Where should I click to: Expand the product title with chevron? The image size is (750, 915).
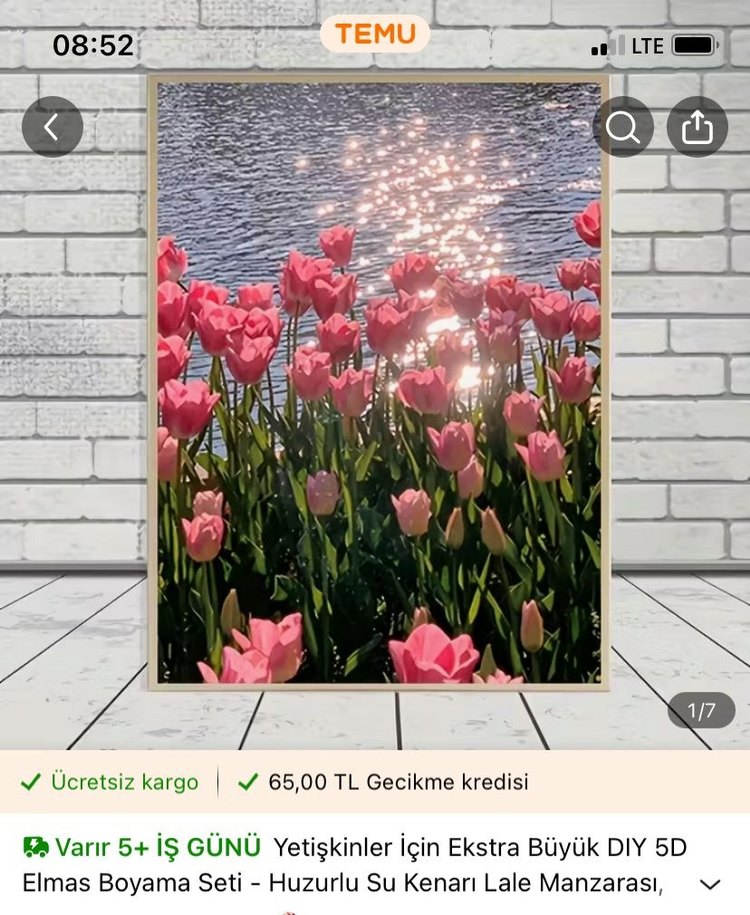pos(710,884)
